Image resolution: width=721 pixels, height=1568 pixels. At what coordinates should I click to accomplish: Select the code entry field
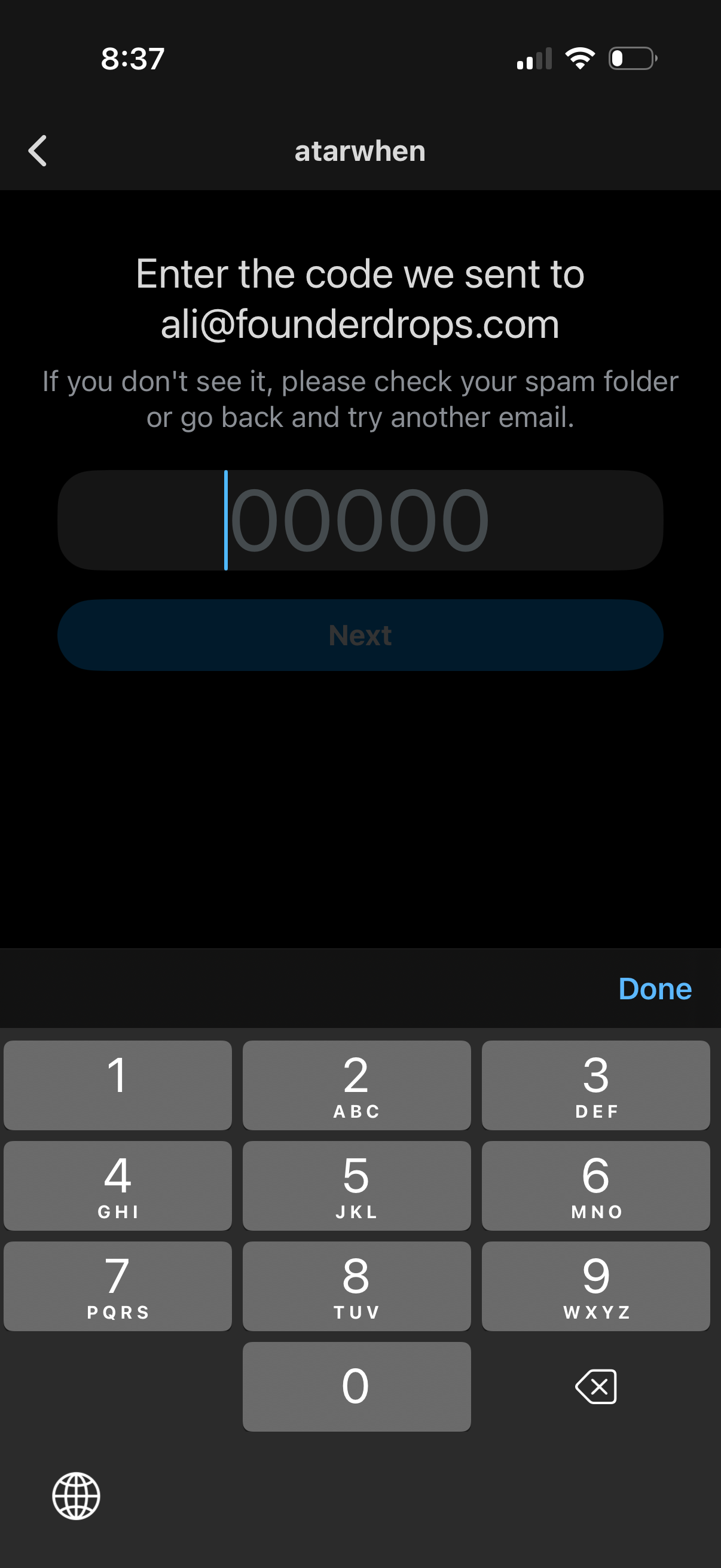click(x=360, y=519)
